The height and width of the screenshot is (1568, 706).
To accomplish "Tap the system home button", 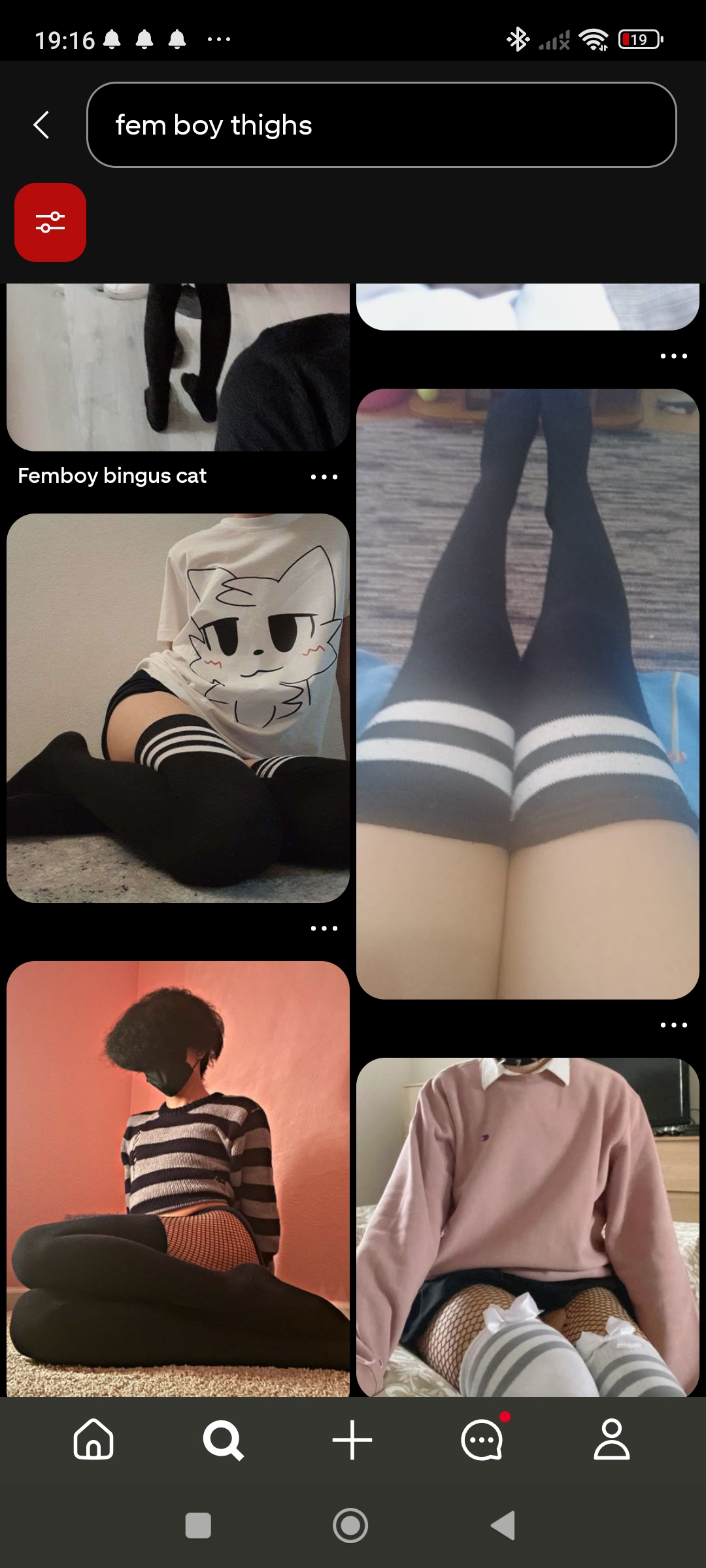I will pos(350,1526).
